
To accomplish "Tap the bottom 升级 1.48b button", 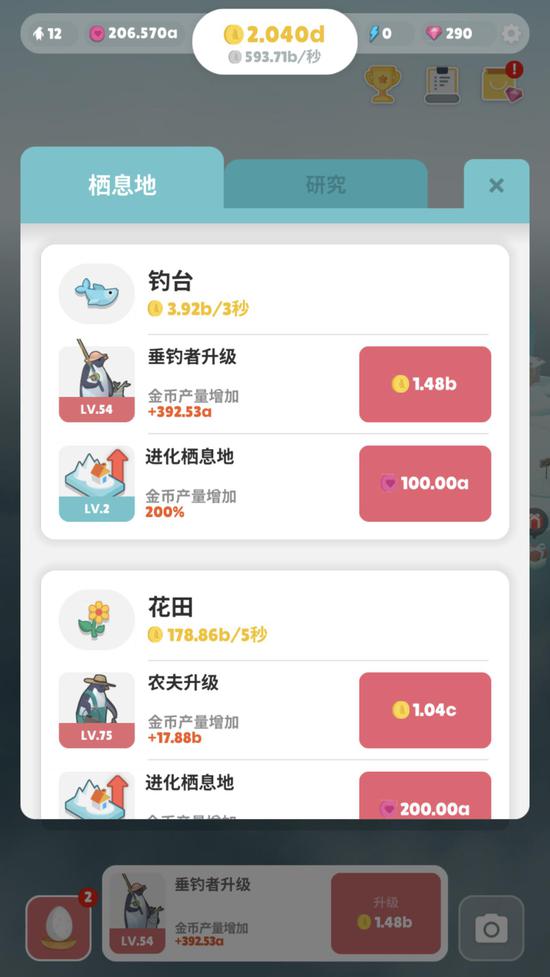I will tap(386, 913).
